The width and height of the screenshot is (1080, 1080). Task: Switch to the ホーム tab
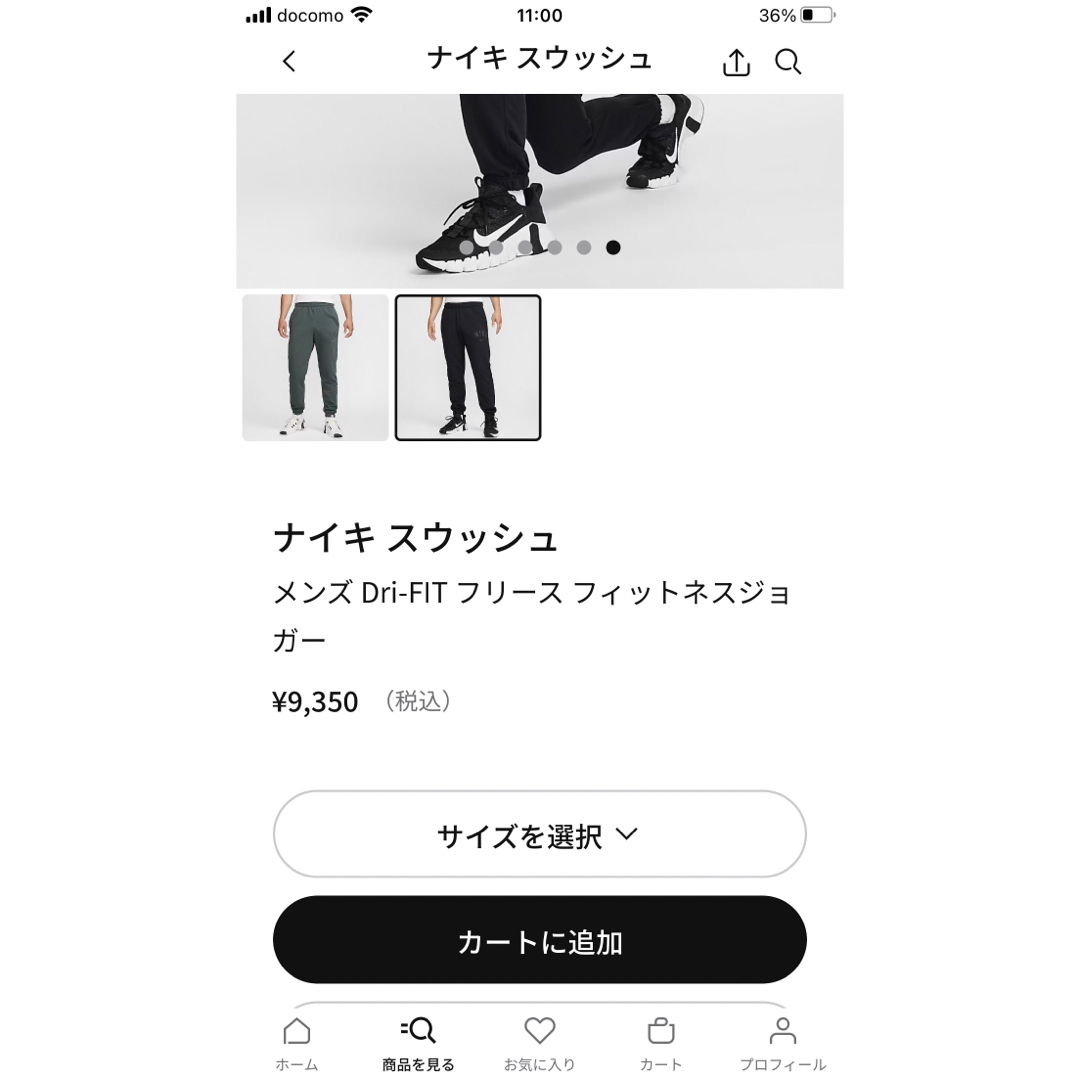tap(296, 1043)
